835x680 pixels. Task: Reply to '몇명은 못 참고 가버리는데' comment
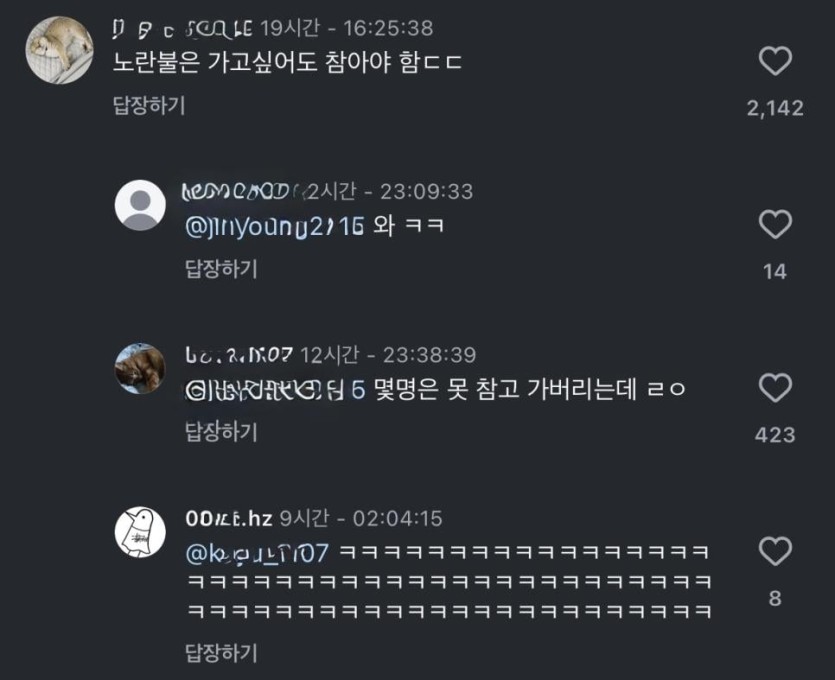point(221,432)
